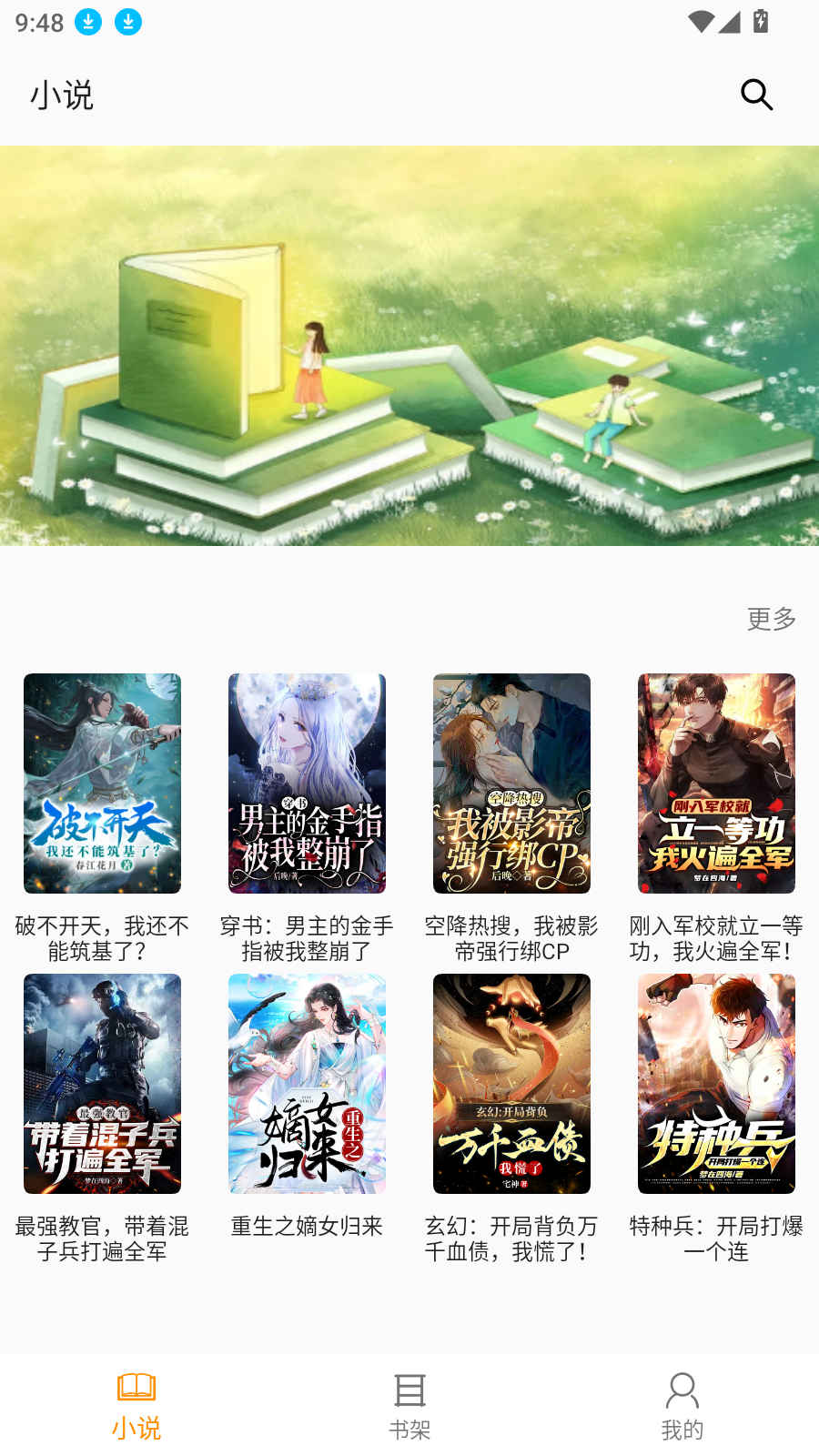Open cover of 刚入军校就立一等功，我火遍全军!
819x1456 pixels.
point(716,784)
